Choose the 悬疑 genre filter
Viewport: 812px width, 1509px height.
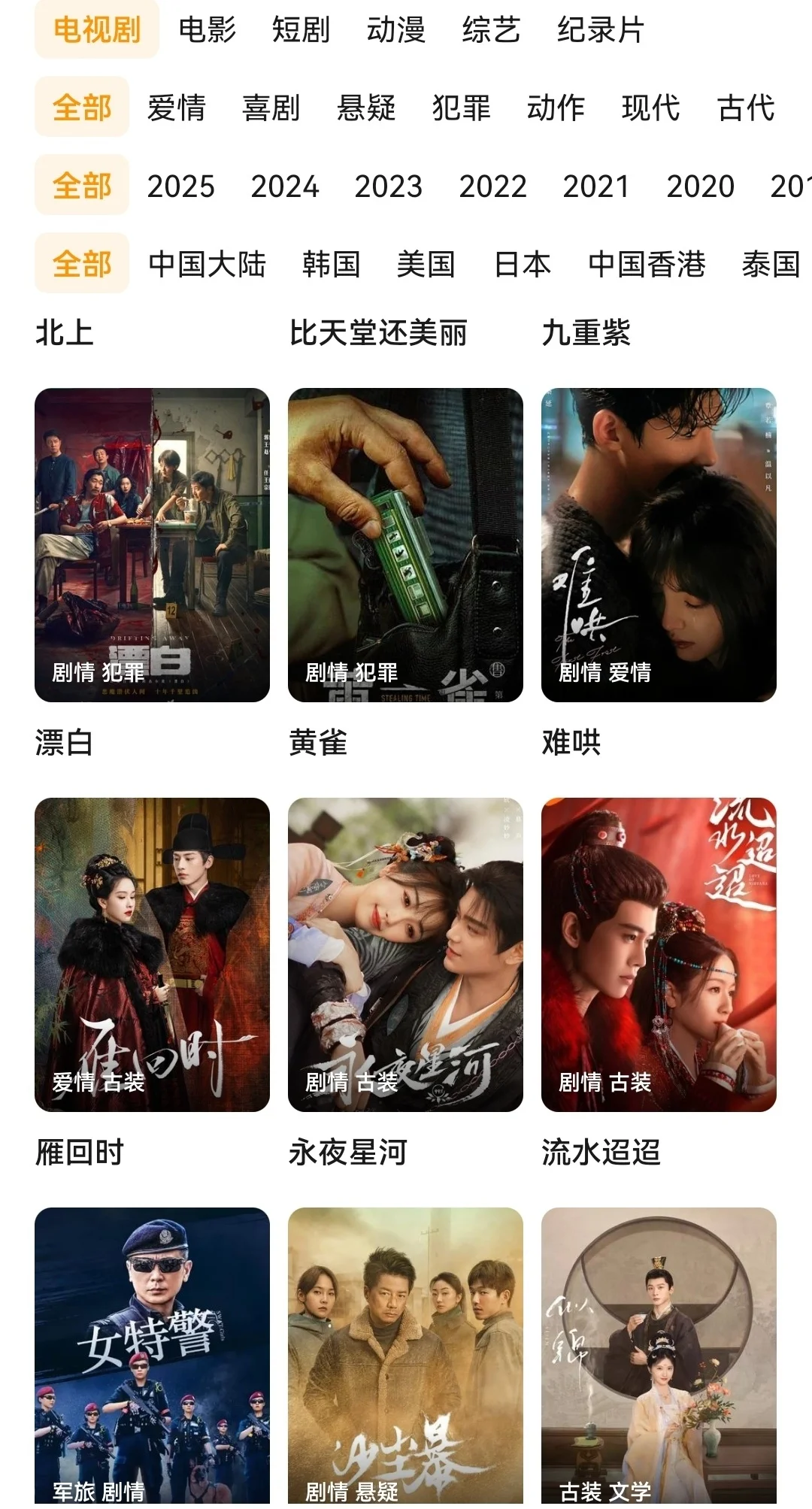[x=366, y=108]
